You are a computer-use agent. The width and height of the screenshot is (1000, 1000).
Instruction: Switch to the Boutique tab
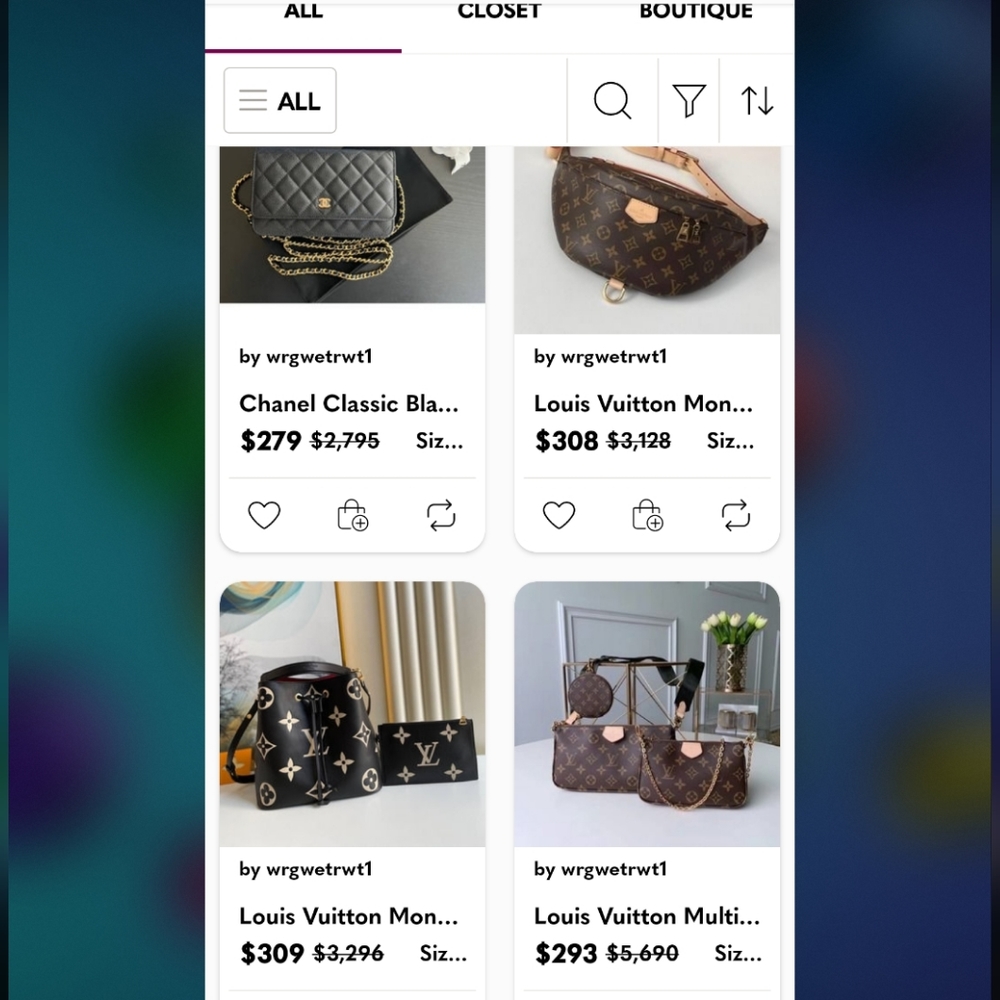[695, 13]
